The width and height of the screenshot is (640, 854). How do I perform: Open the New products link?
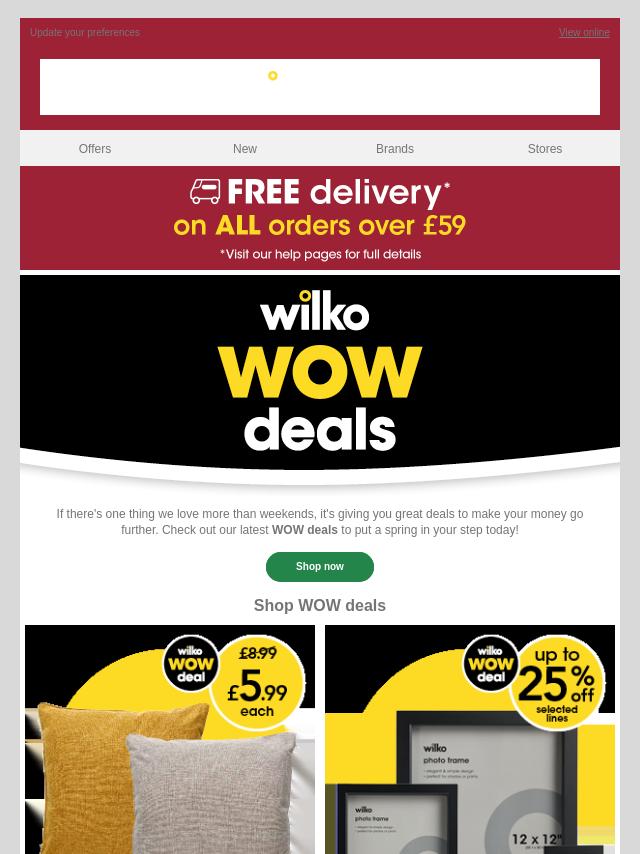tap(245, 149)
